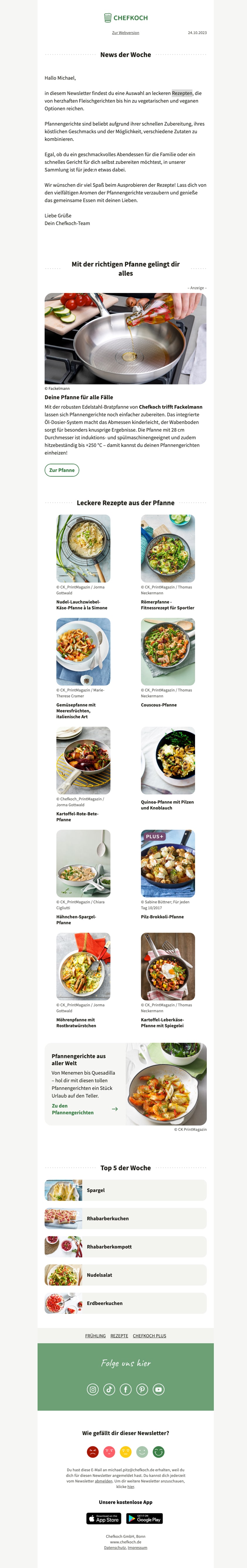
Task: Open the Spargel row in Top 5
Action: click(x=125, y=1190)
